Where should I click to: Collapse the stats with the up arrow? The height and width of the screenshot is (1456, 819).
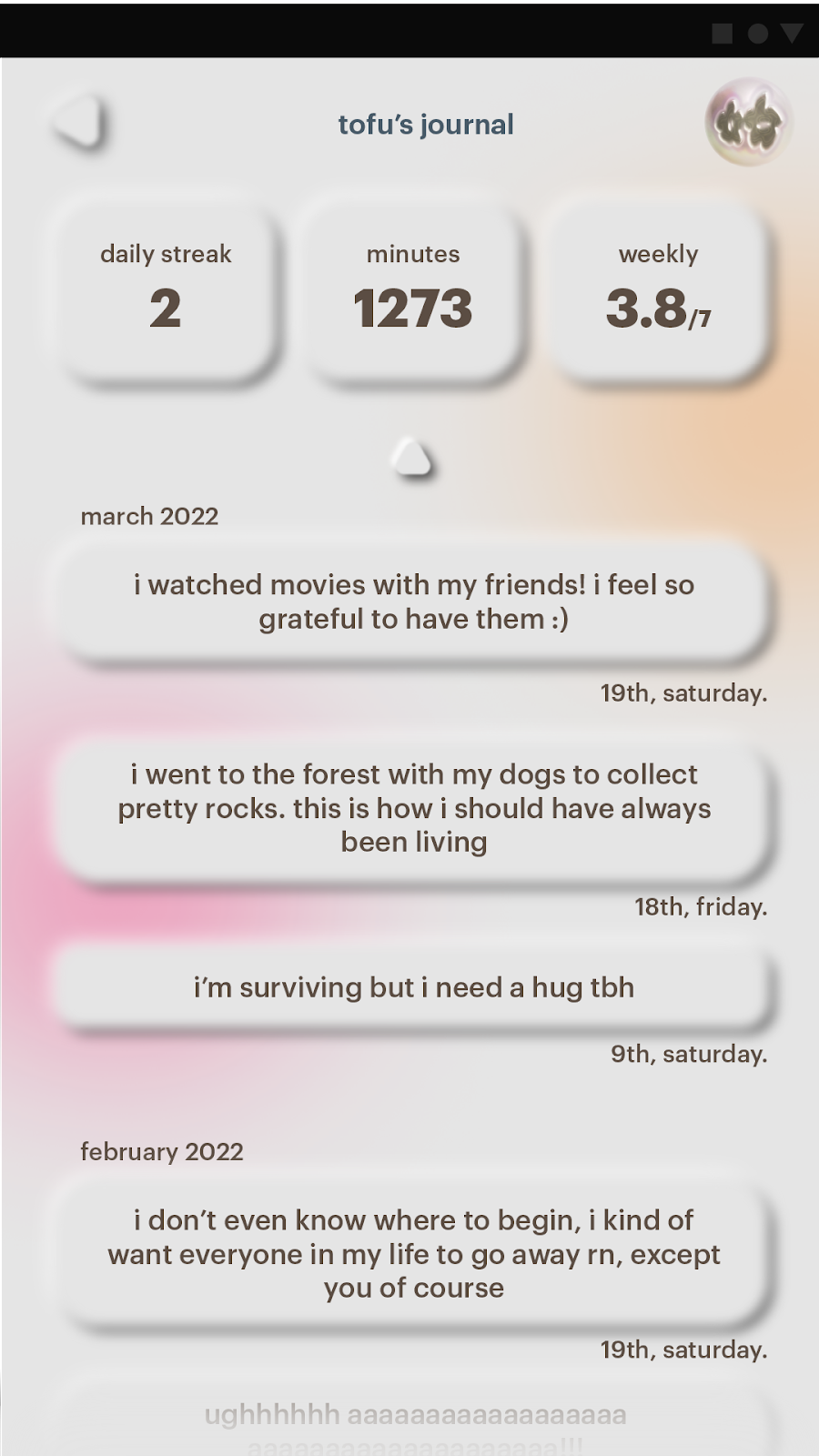click(412, 458)
